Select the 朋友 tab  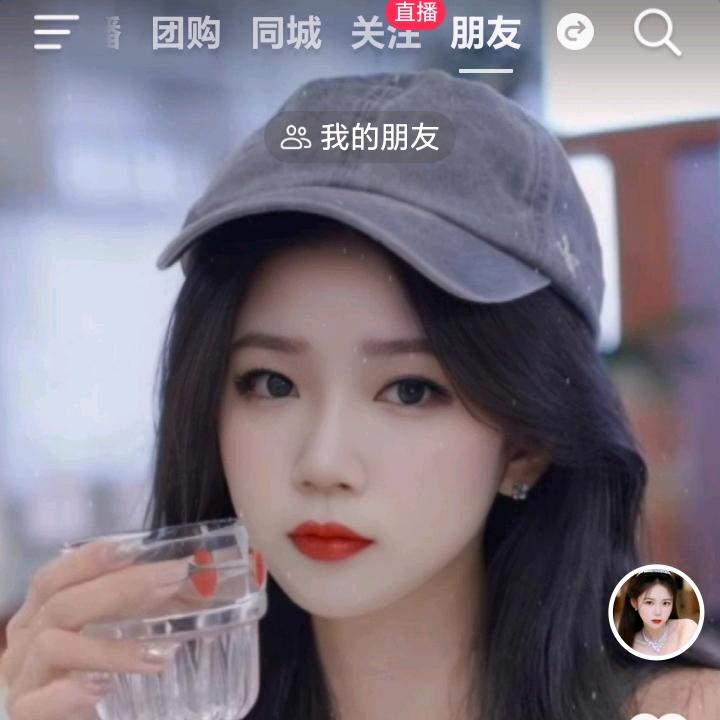[486, 34]
